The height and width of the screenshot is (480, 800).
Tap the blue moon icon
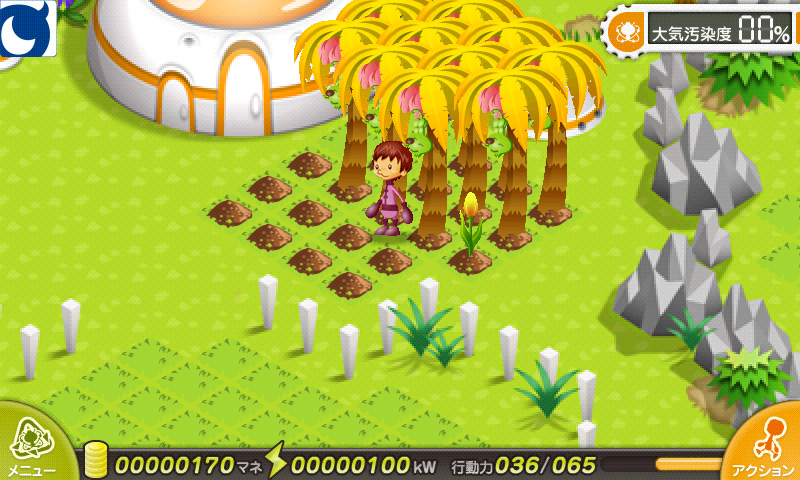[x=28, y=28]
